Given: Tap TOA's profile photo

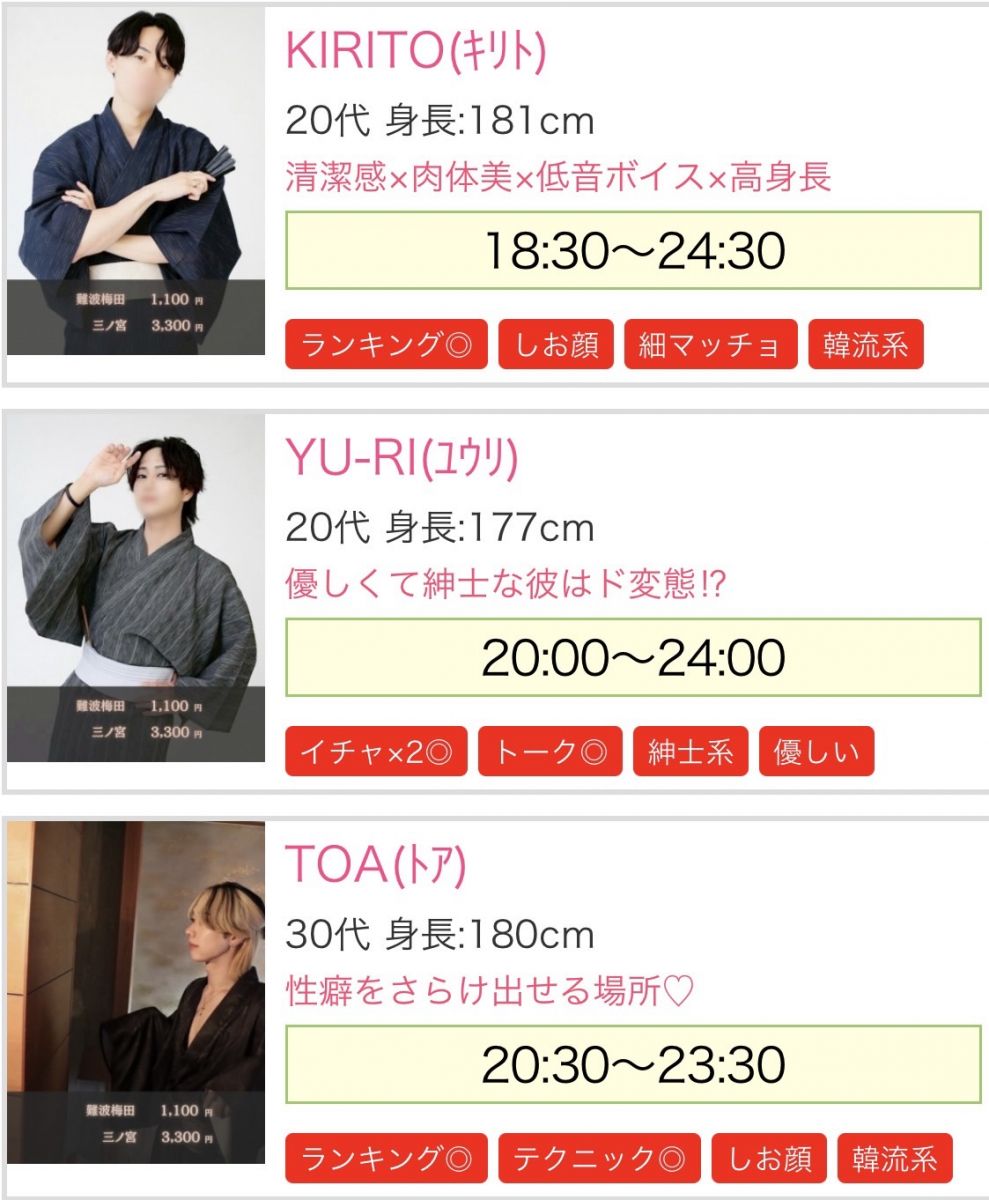Looking at the screenshot, I should 136,992.
